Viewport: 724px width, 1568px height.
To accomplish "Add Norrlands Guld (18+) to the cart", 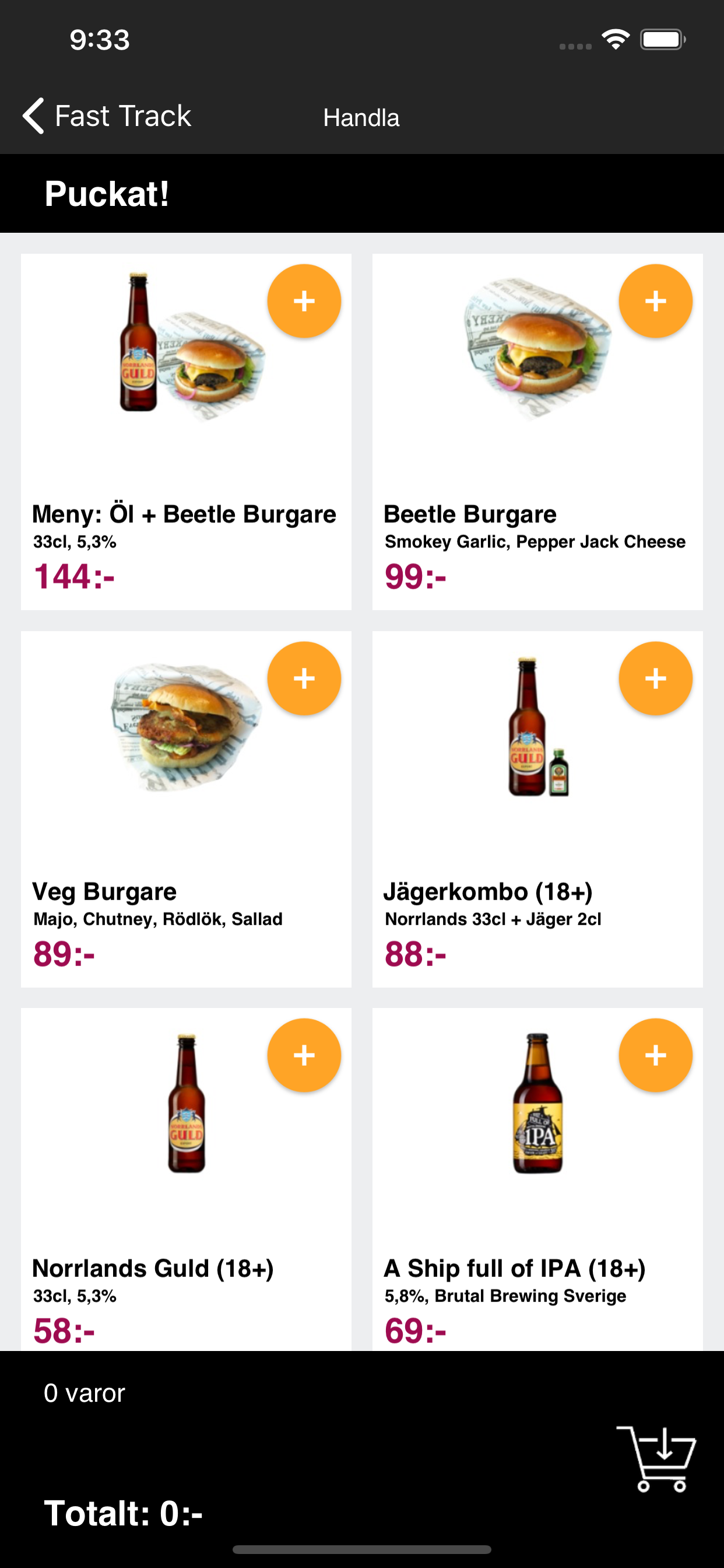I will pos(304,1055).
